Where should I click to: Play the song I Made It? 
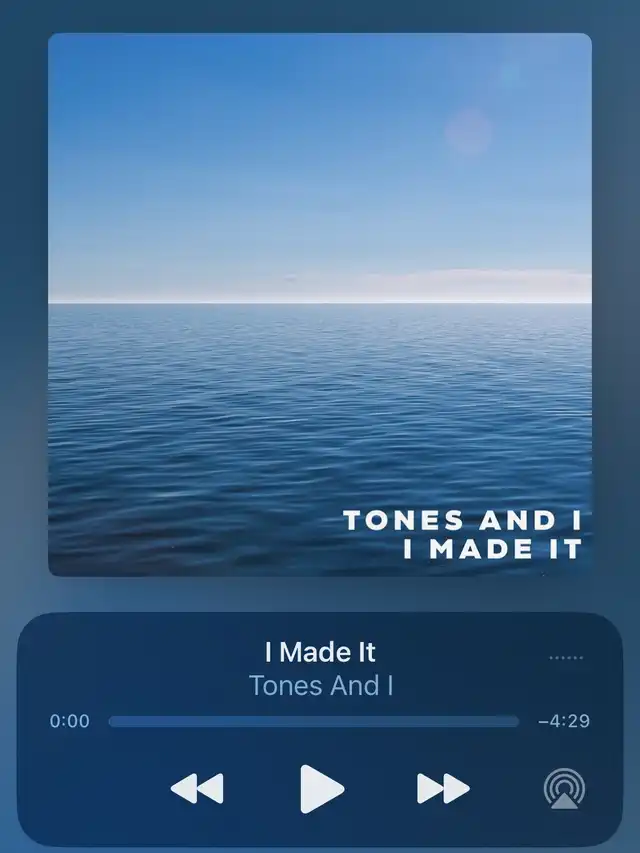click(x=322, y=789)
